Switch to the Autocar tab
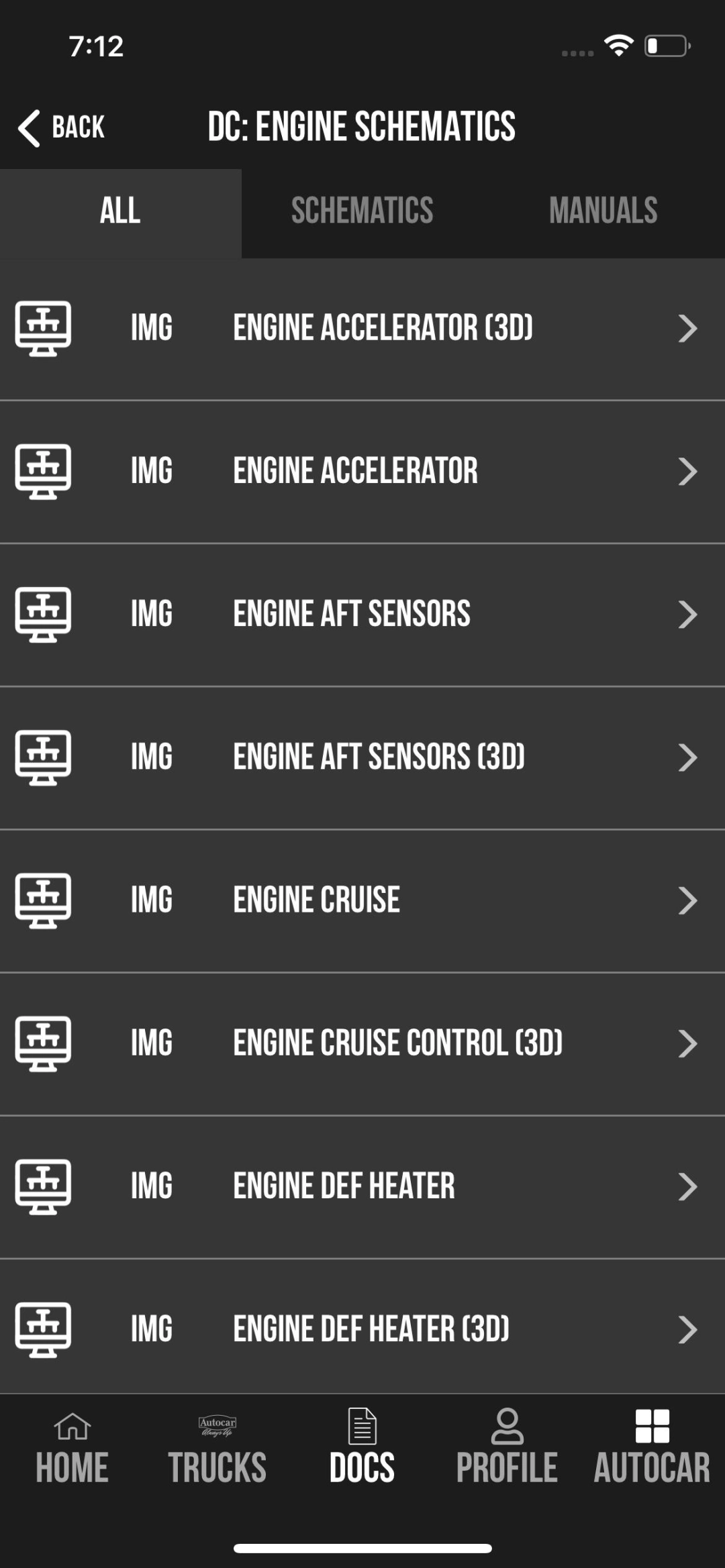 (x=652, y=1446)
